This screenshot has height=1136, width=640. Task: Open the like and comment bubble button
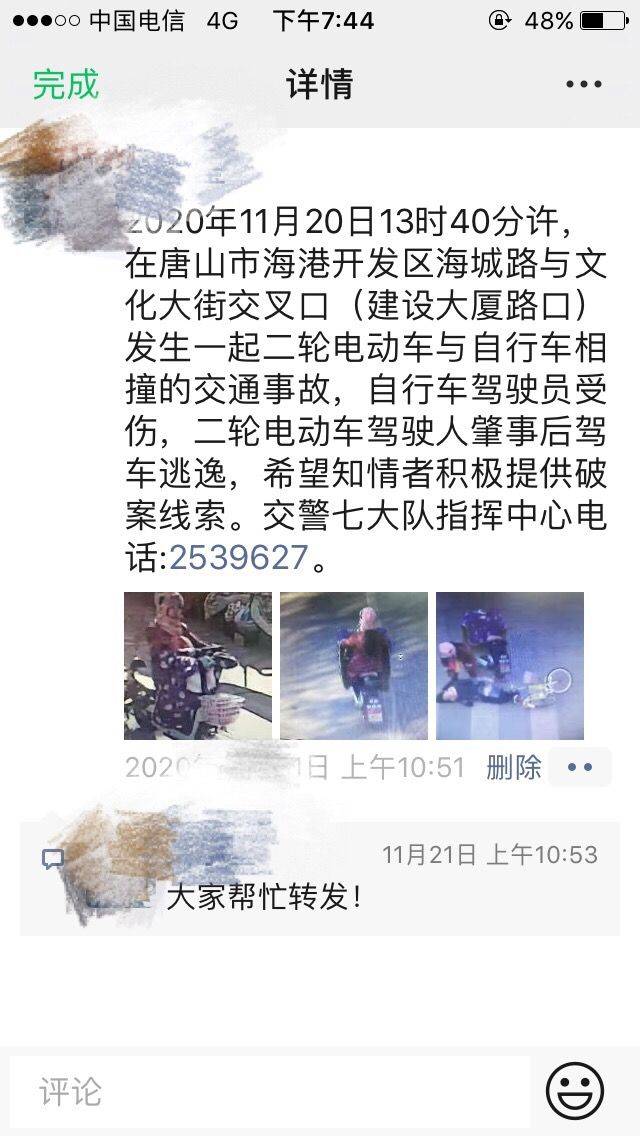[580, 767]
